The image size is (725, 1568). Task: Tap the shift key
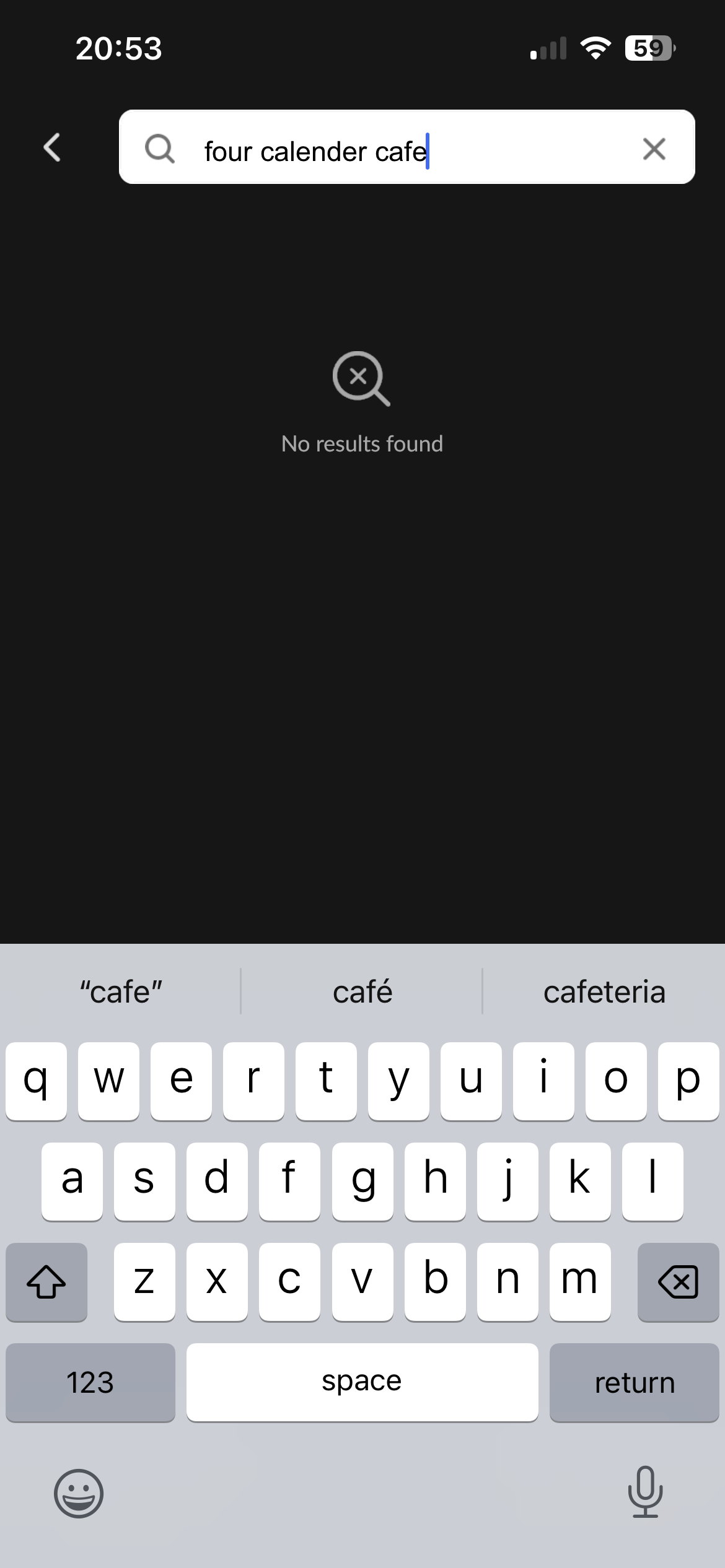coord(46,1282)
